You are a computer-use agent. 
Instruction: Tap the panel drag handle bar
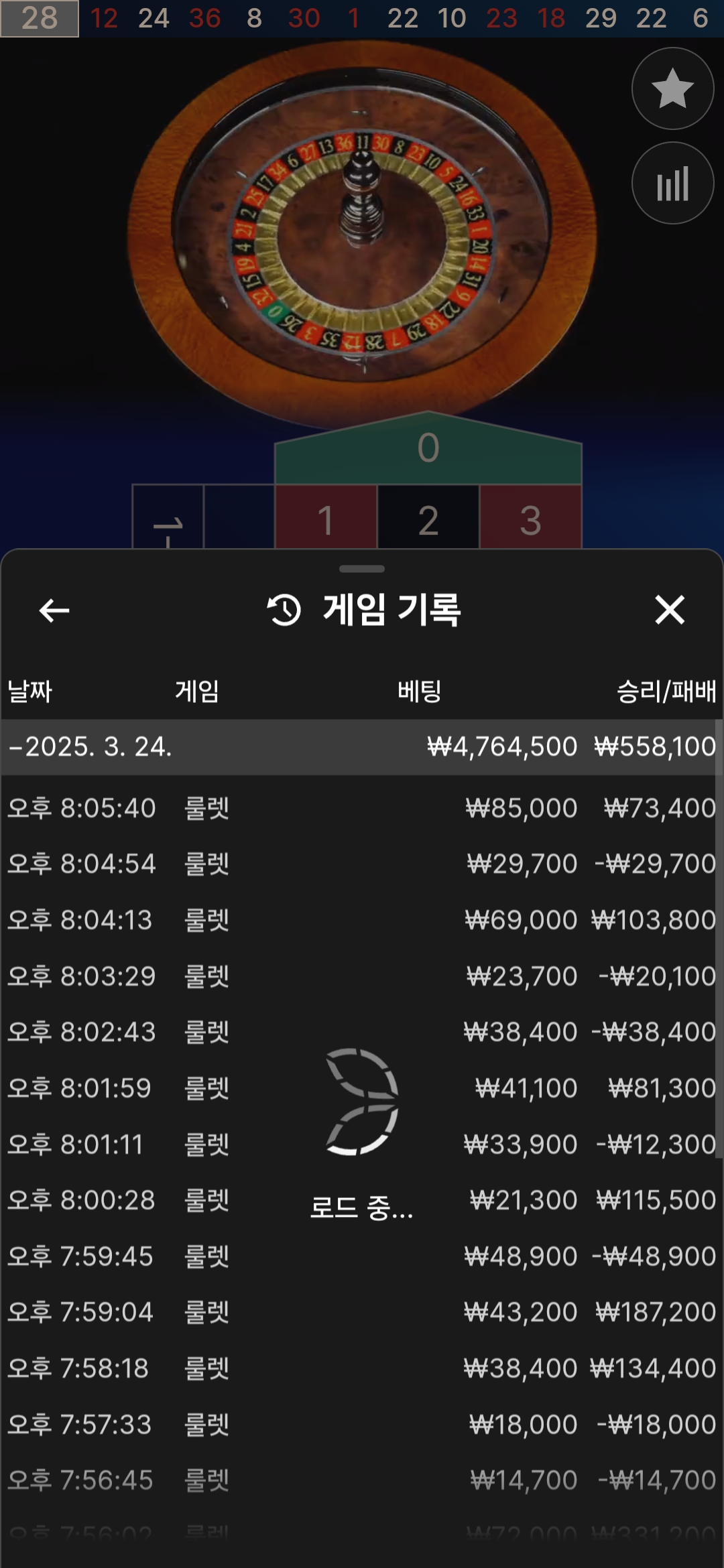pyautogui.click(x=362, y=569)
